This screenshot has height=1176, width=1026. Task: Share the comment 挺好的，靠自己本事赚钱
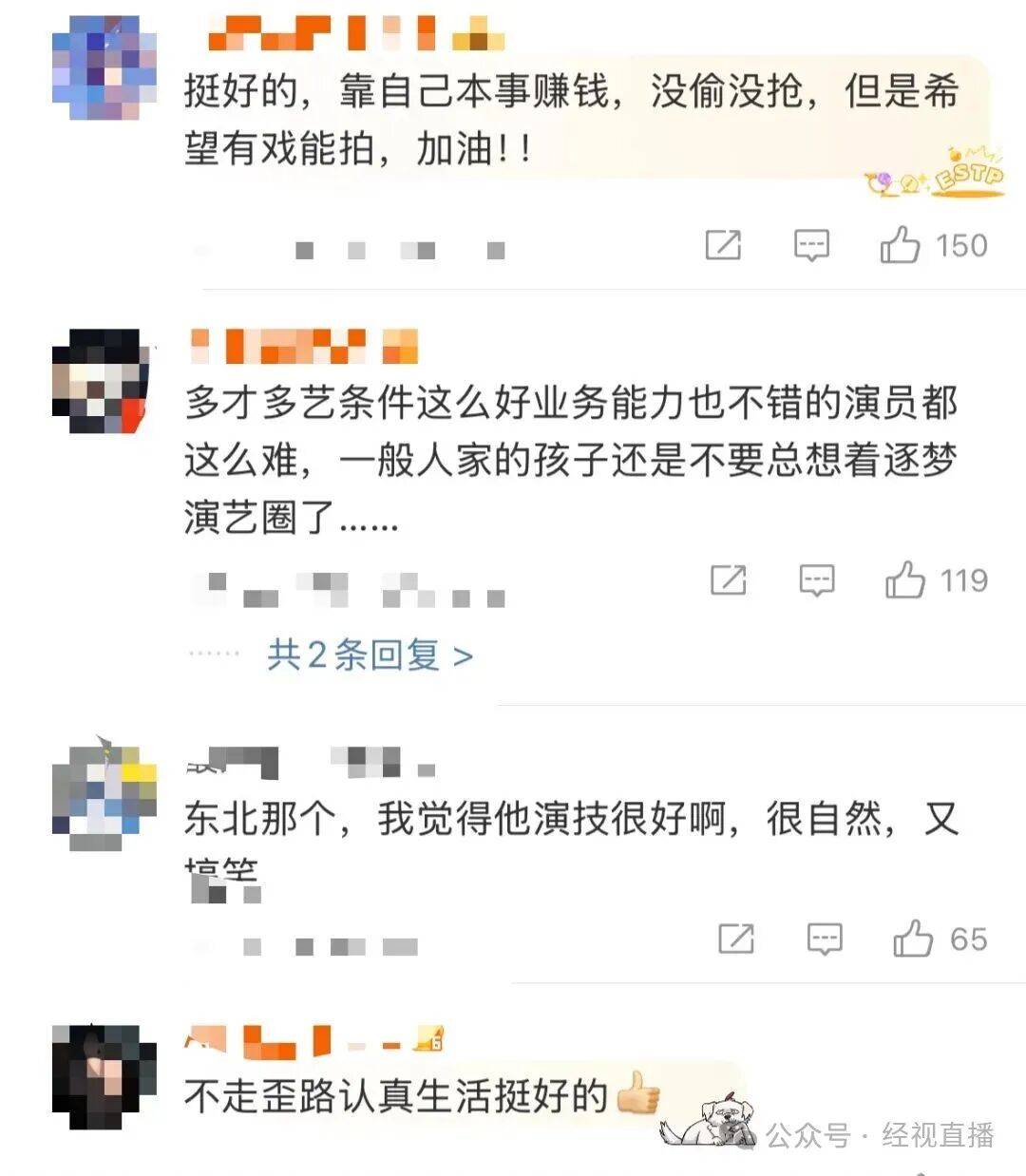[723, 245]
